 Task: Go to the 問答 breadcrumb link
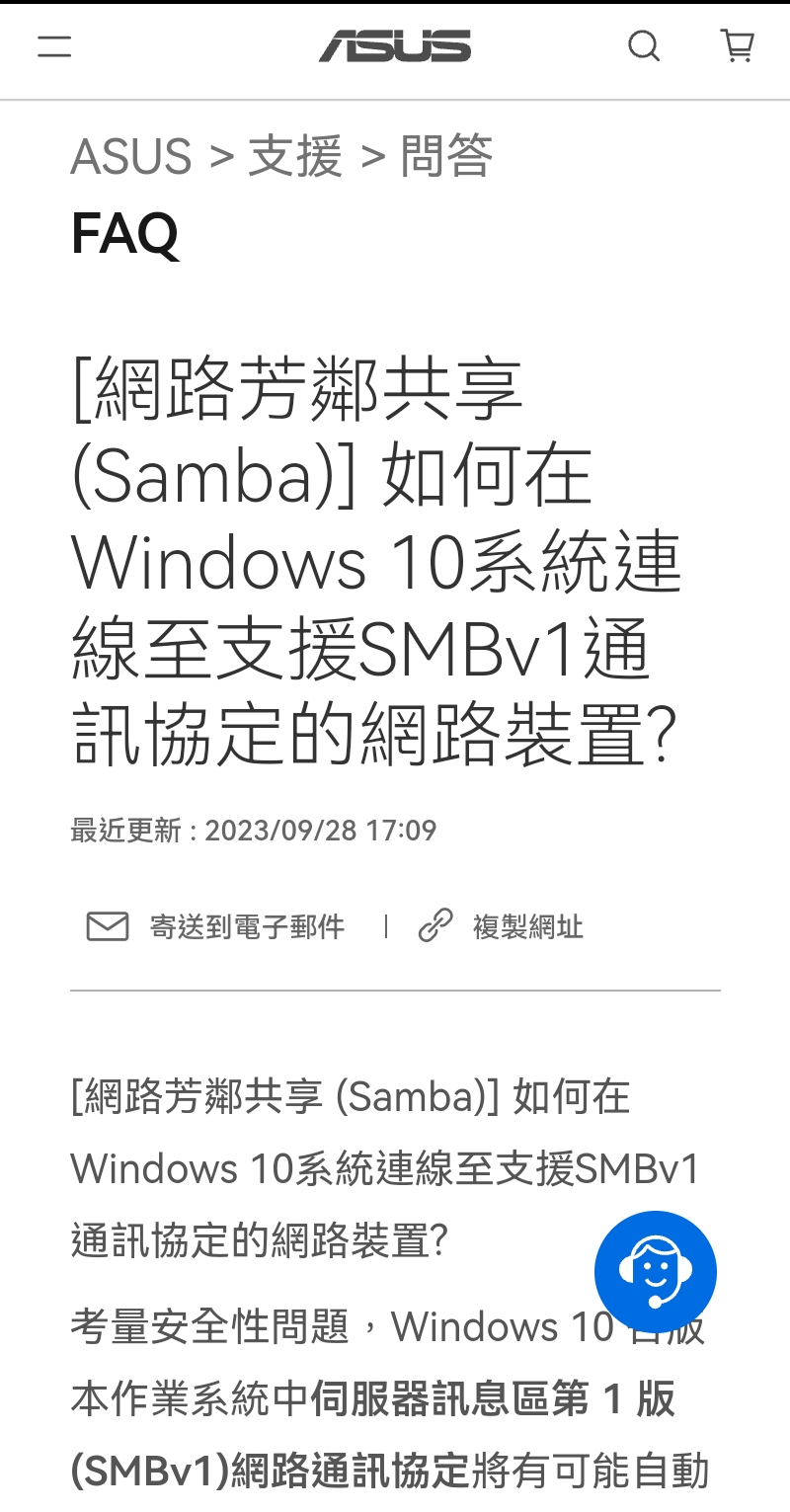pos(446,157)
